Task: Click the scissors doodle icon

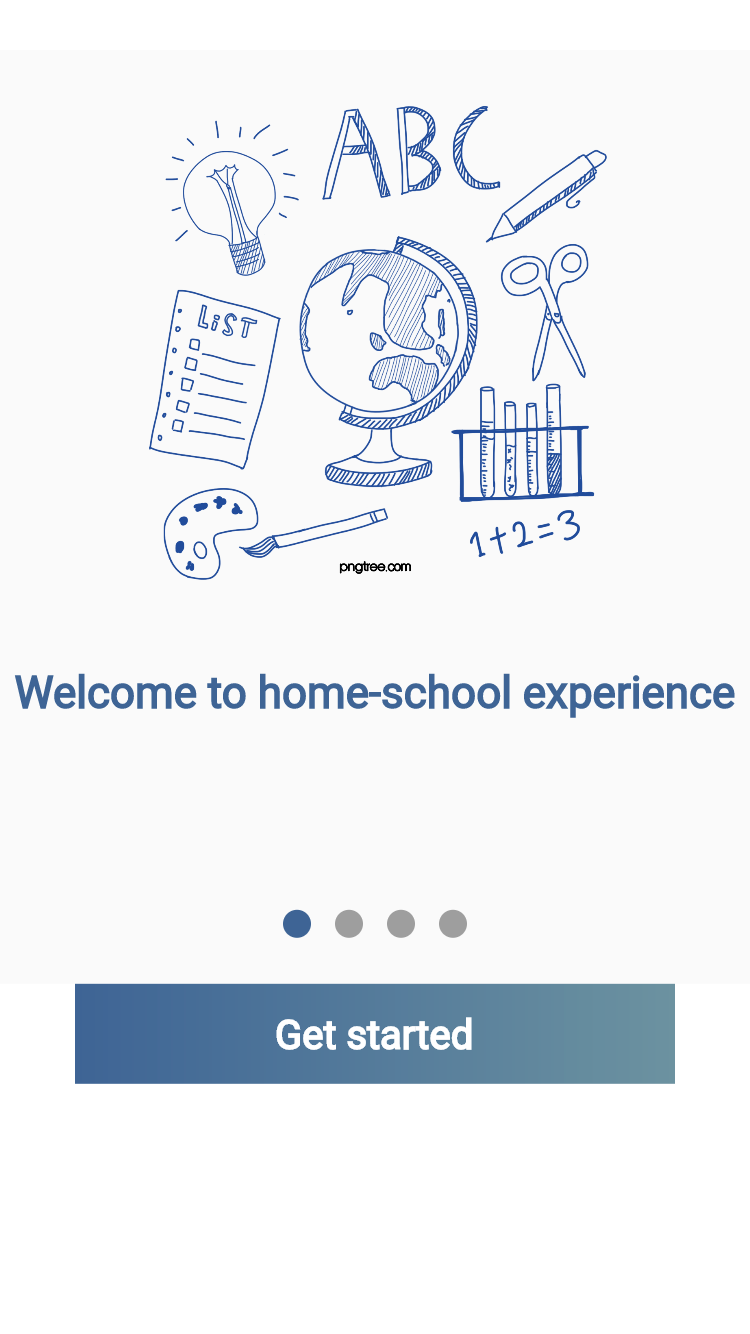Action: (x=545, y=310)
